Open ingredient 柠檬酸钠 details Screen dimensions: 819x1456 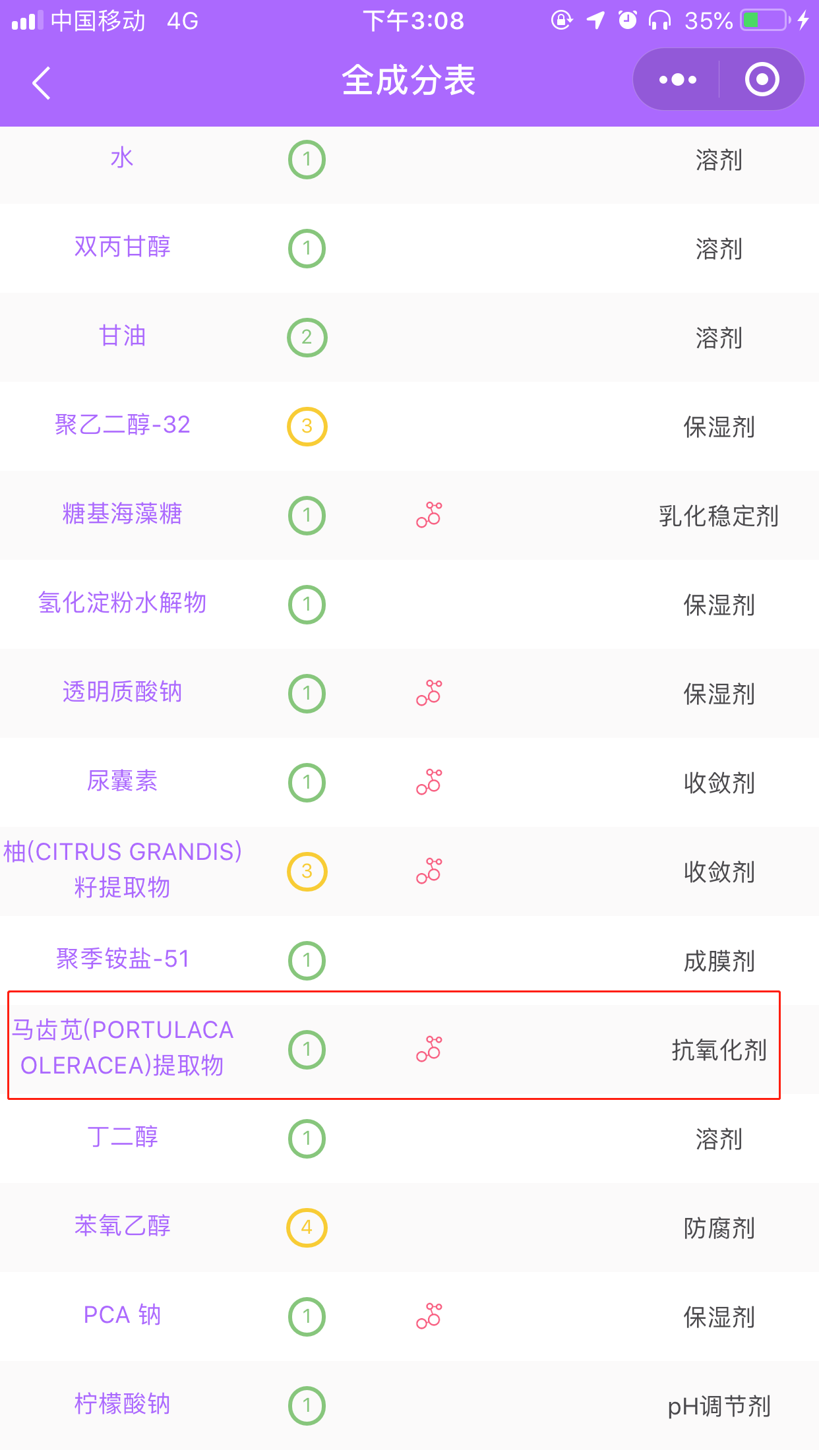(122, 1405)
